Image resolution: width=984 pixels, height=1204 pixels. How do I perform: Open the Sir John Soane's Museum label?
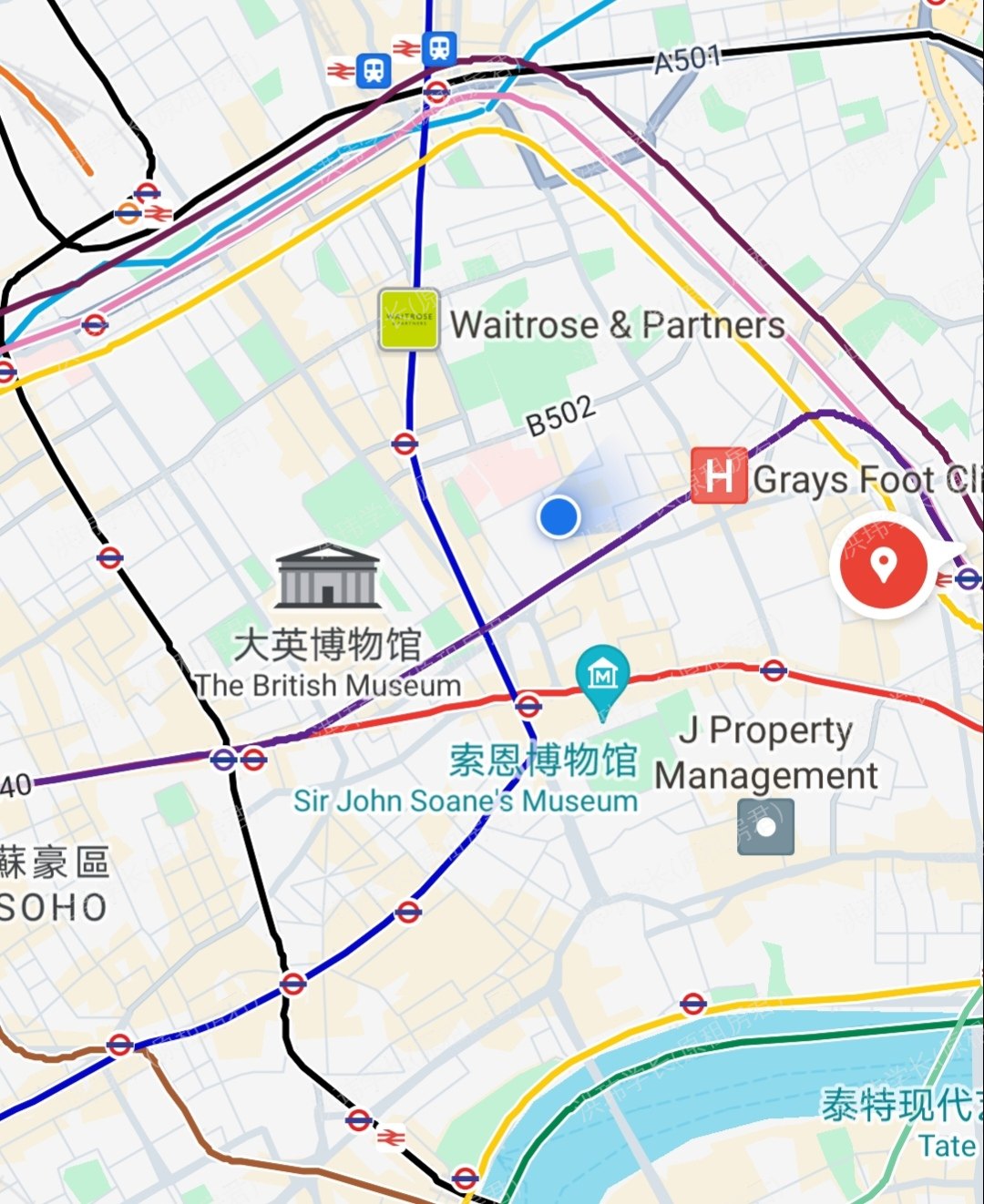point(463,801)
